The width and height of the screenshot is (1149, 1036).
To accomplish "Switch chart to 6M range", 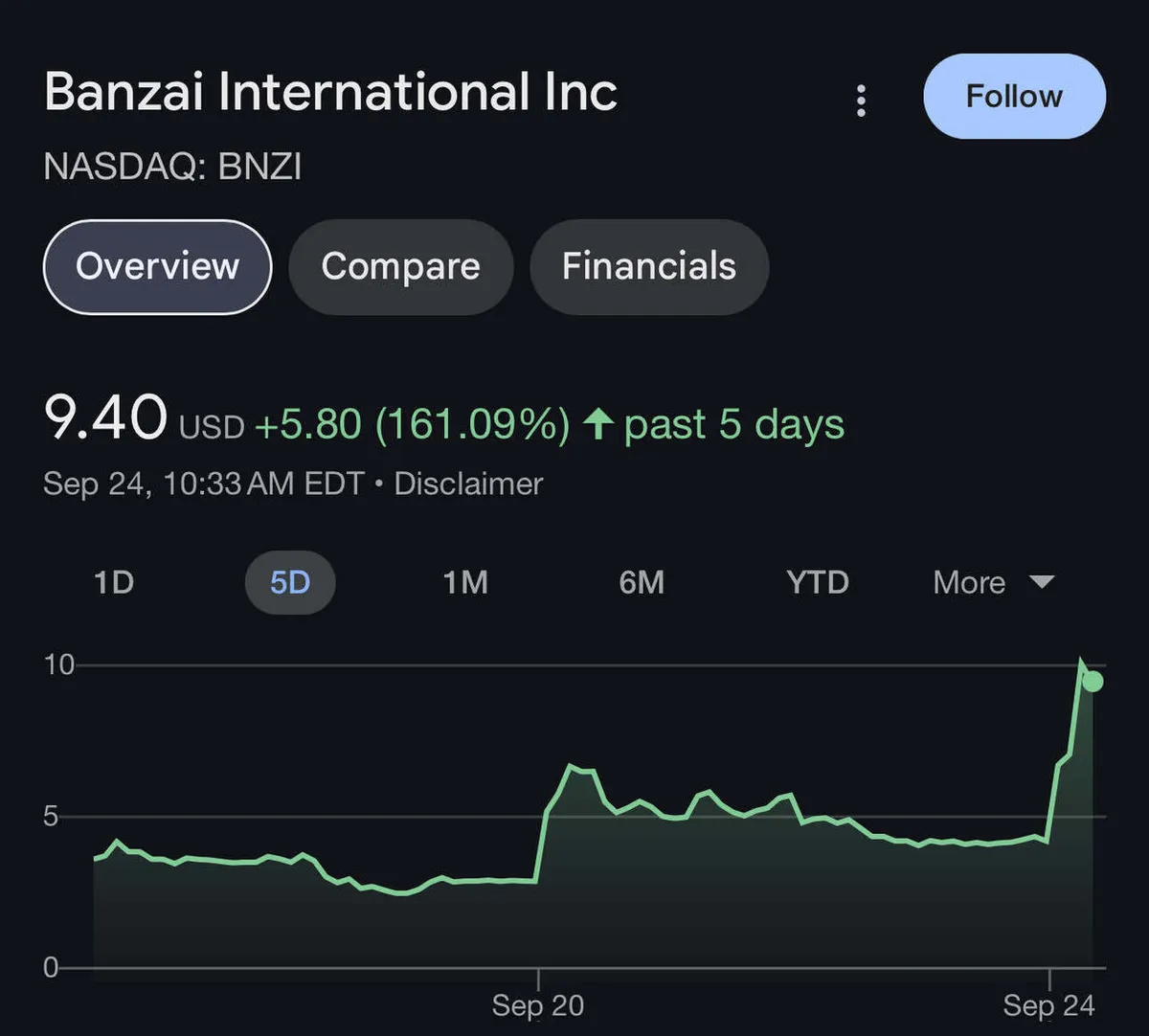I will 642,582.
